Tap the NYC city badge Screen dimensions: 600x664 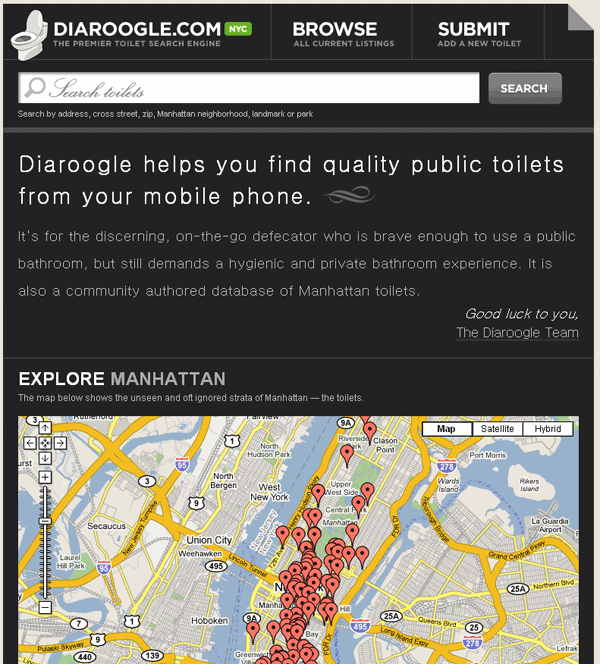(x=238, y=28)
